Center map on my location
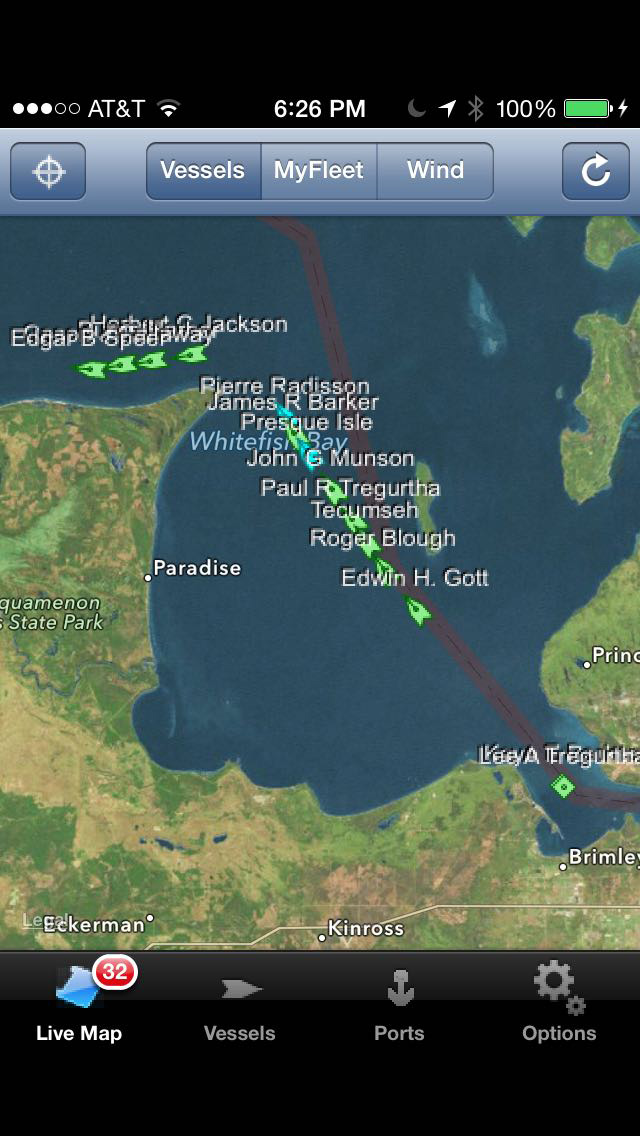Screen dimensions: 640x1136 [48, 171]
